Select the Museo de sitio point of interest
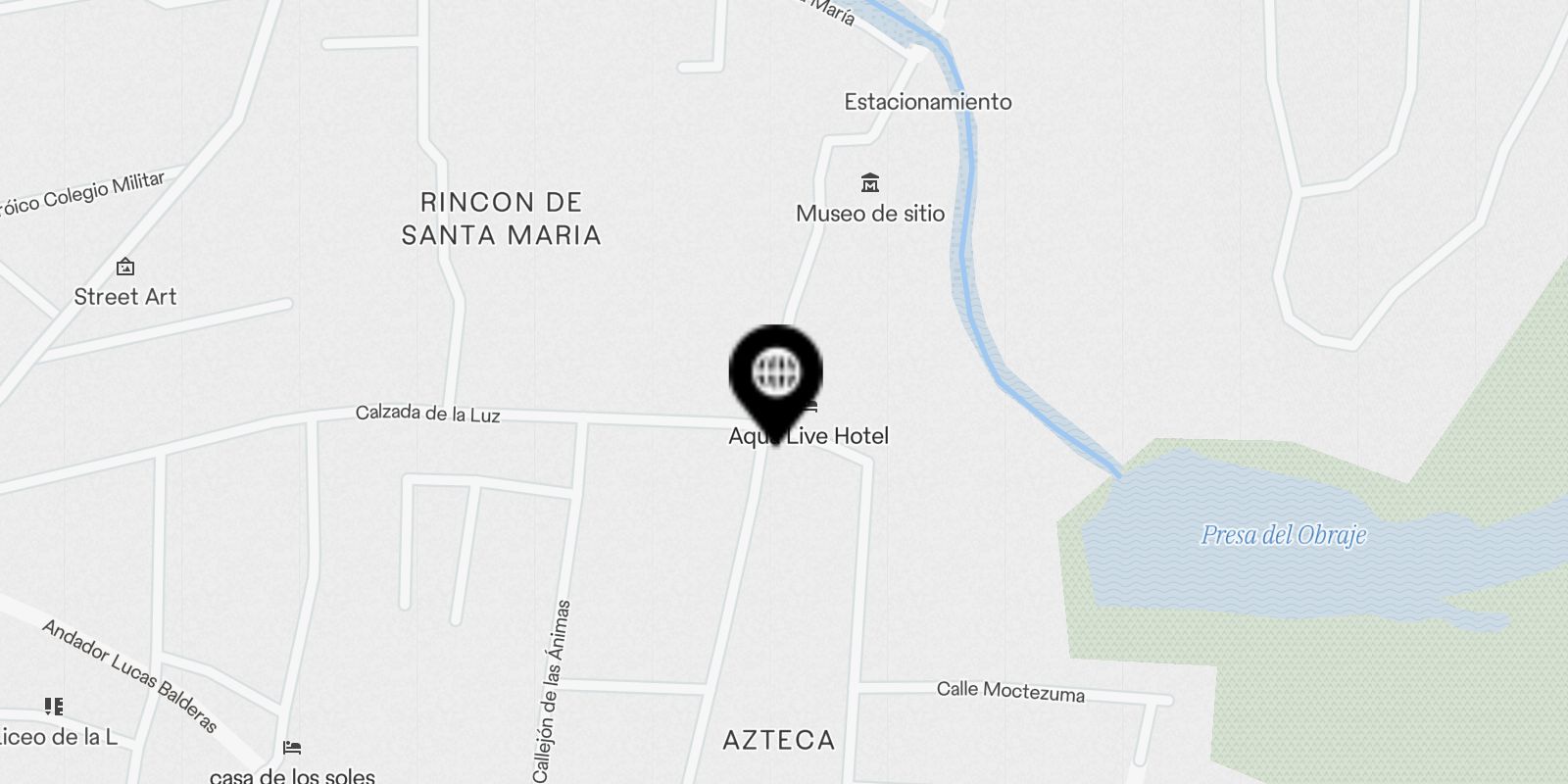Screen dimensions: 1568x784 pos(869,183)
